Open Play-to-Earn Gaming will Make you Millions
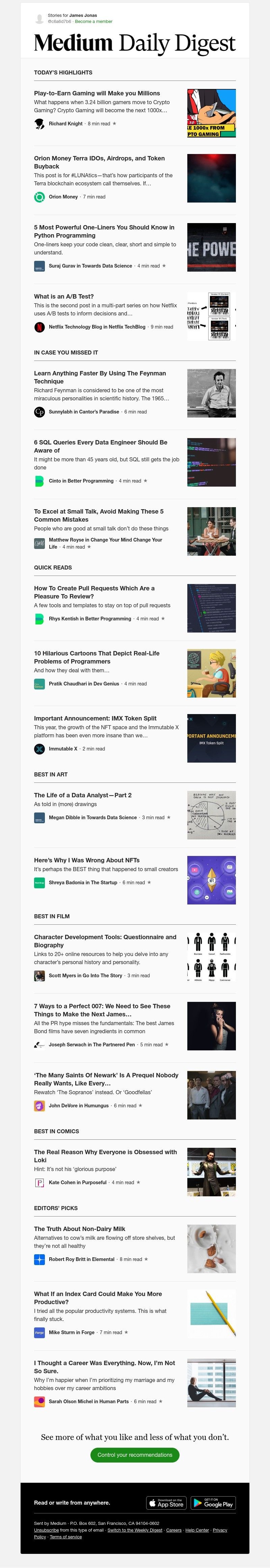The width and height of the screenshot is (270, 1568). tap(97, 93)
